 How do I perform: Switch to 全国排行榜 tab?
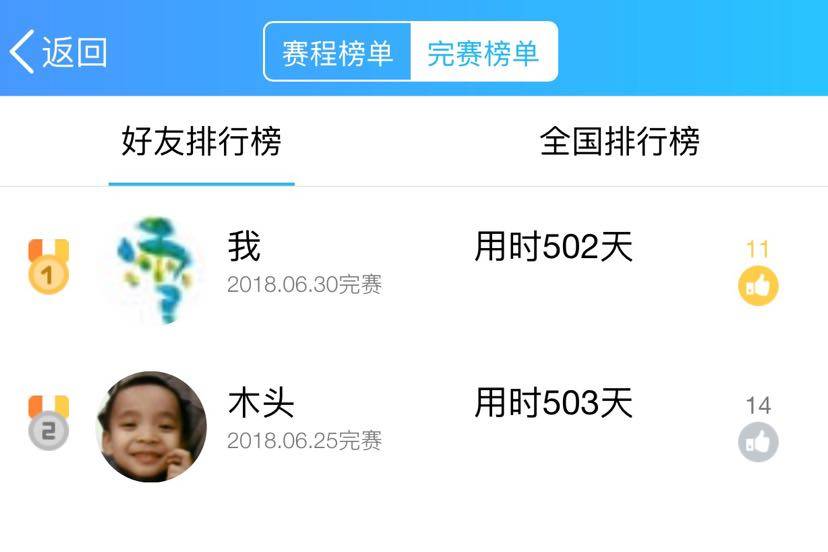point(619,142)
